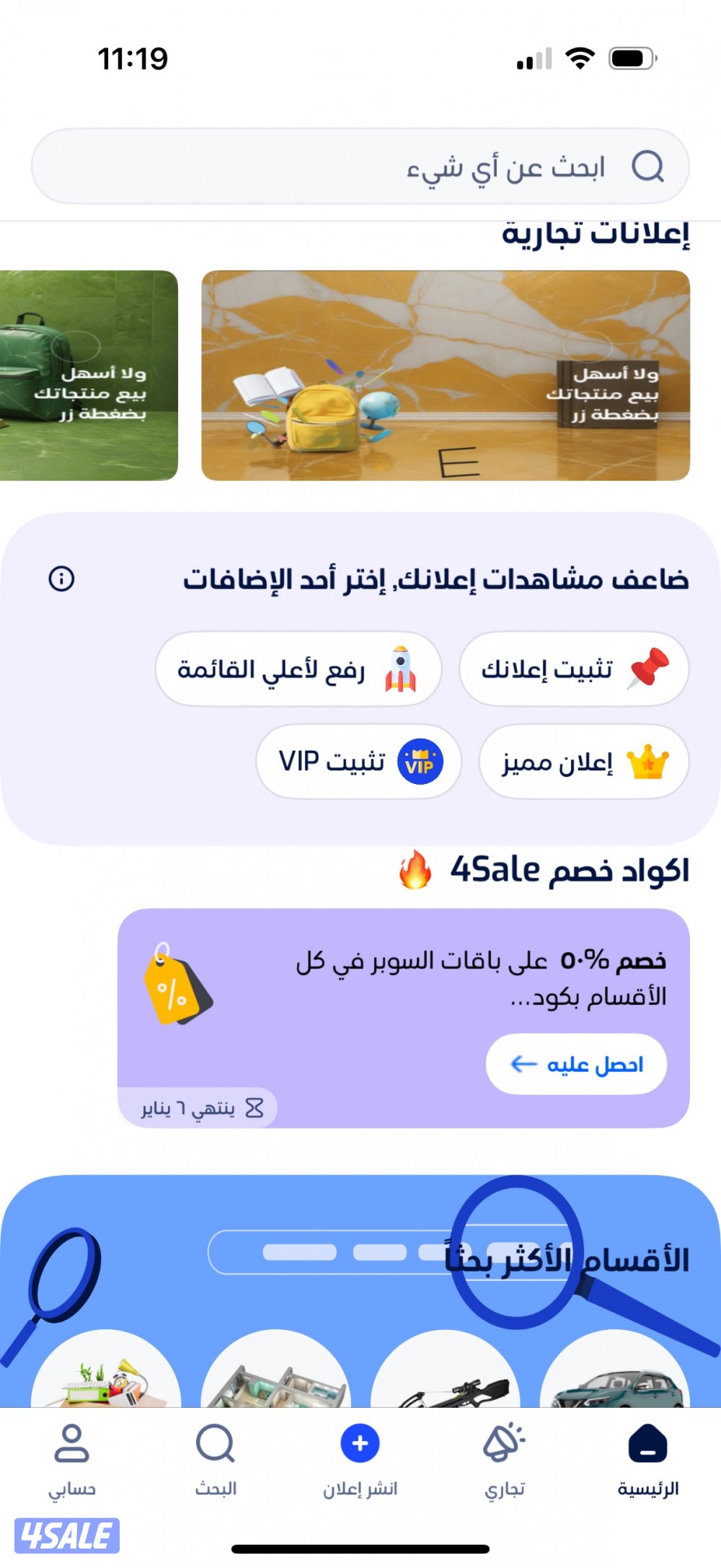Select the إعلان مميز add-on
721x1568 pixels.
coord(583,762)
